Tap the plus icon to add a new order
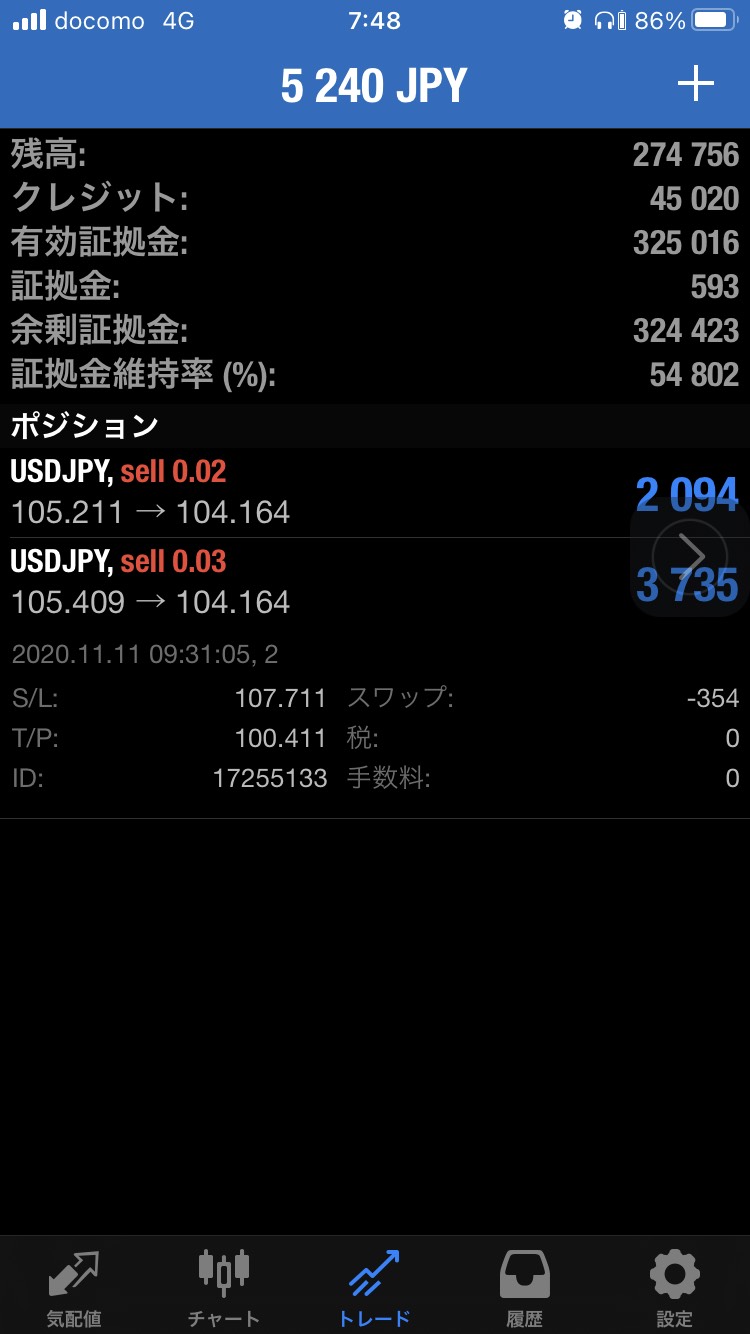 [x=696, y=84]
